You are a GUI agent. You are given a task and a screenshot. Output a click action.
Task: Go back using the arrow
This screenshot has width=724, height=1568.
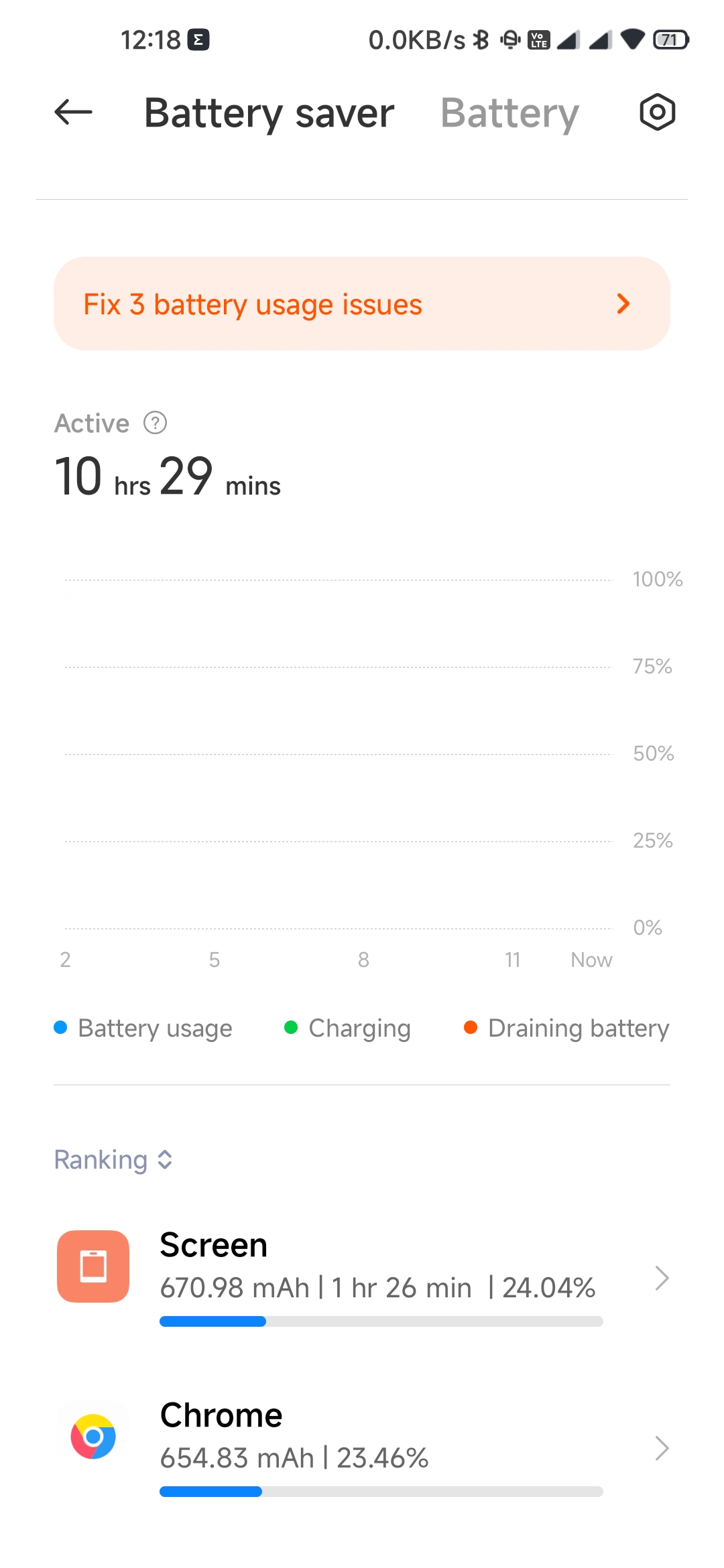coord(73,112)
